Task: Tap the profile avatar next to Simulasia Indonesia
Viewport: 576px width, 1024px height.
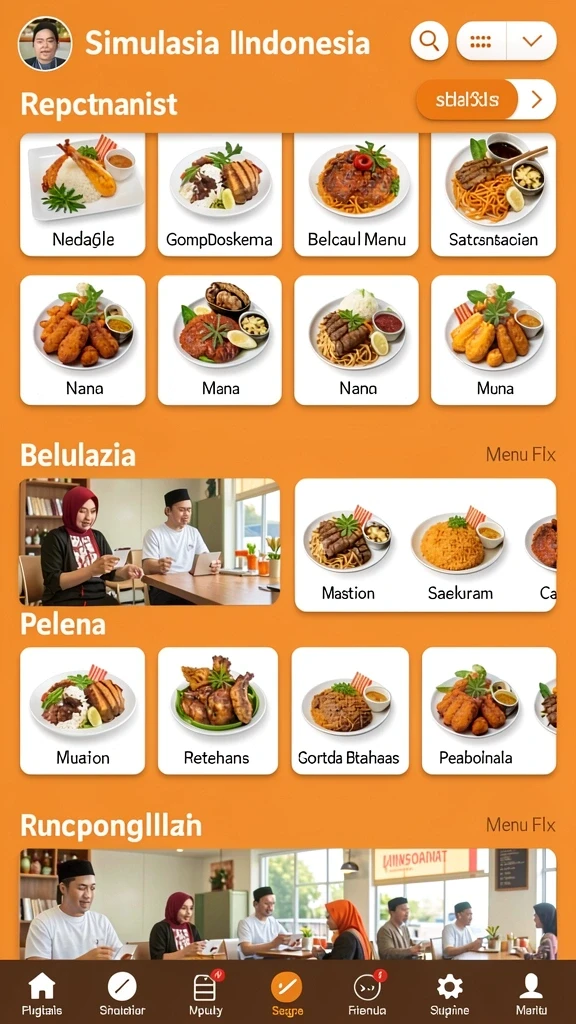Action: click(45, 44)
